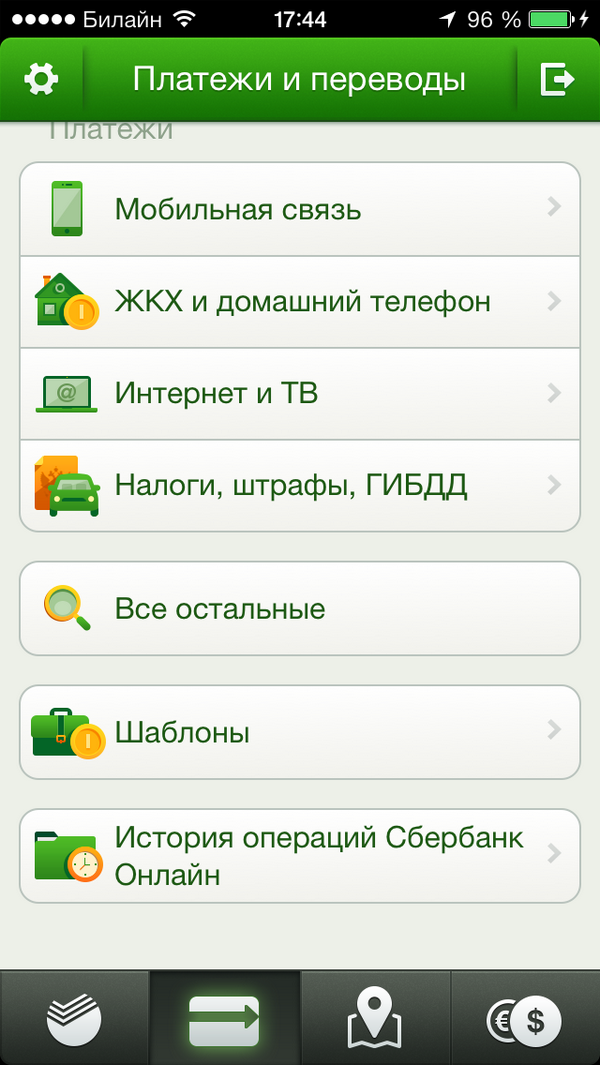Image resolution: width=600 pixels, height=1065 pixels.
Task: Select the payments card arrow tab
Action: tap(225, 1018)
